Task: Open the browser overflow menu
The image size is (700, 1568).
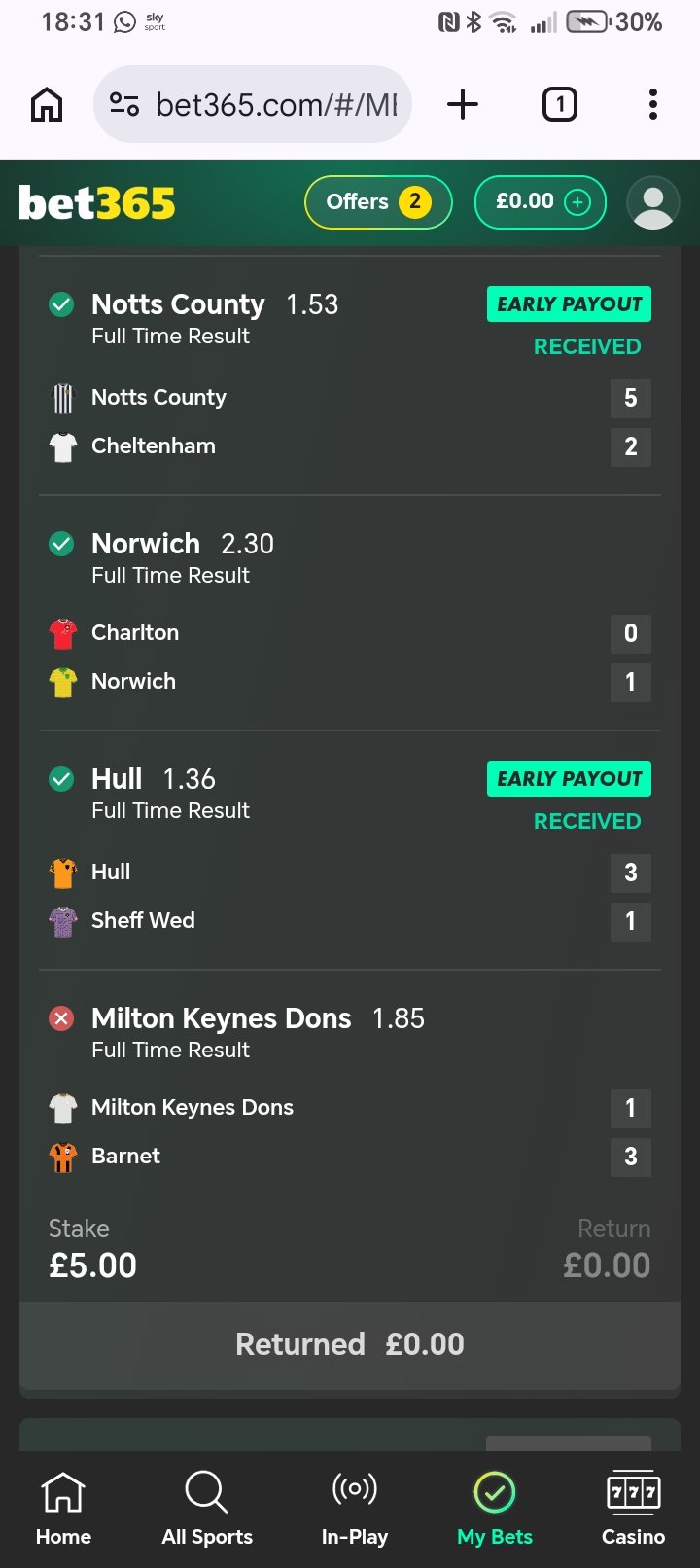Action: click(652, 104)
